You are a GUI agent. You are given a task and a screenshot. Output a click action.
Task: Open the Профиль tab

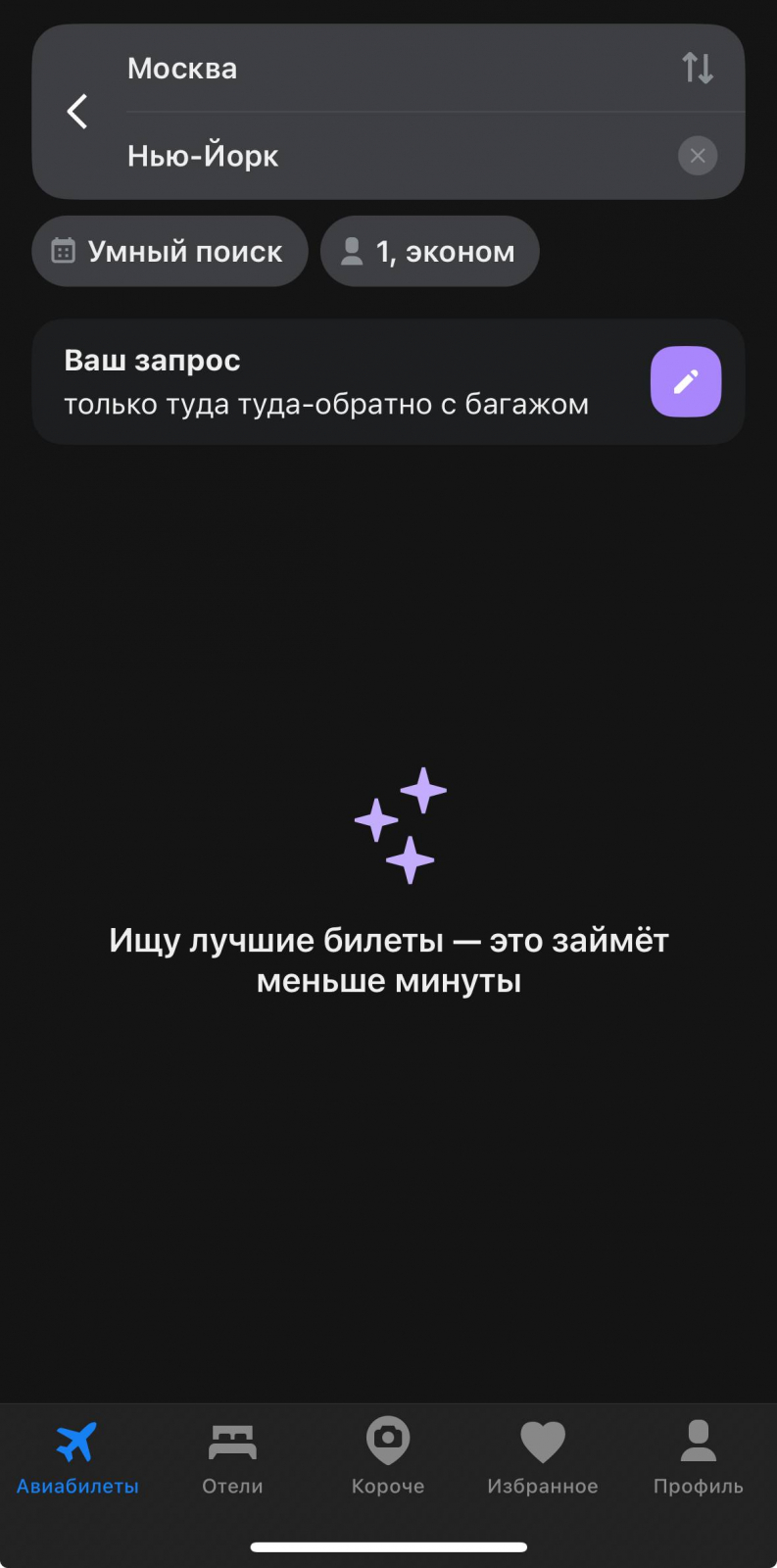[698, 1456]
